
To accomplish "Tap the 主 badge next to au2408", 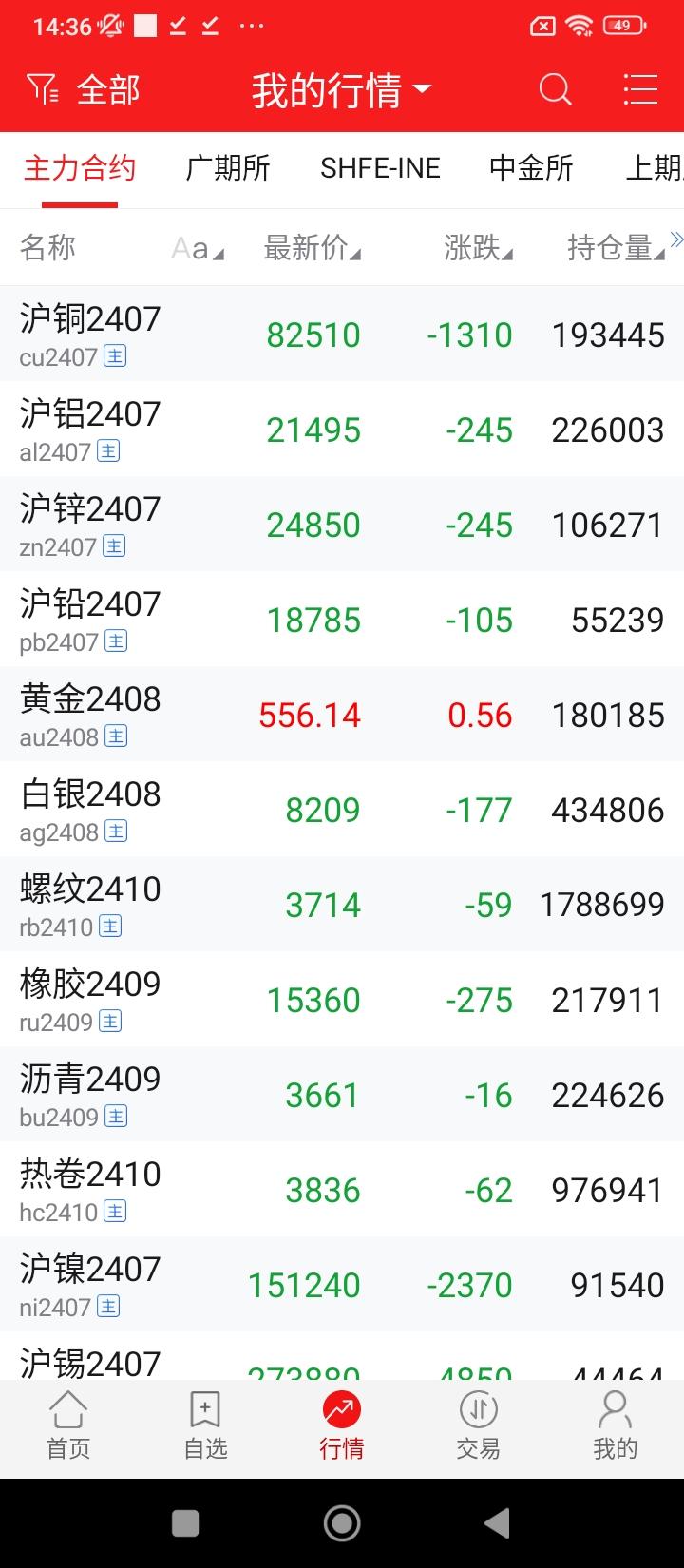I will 114,736.
